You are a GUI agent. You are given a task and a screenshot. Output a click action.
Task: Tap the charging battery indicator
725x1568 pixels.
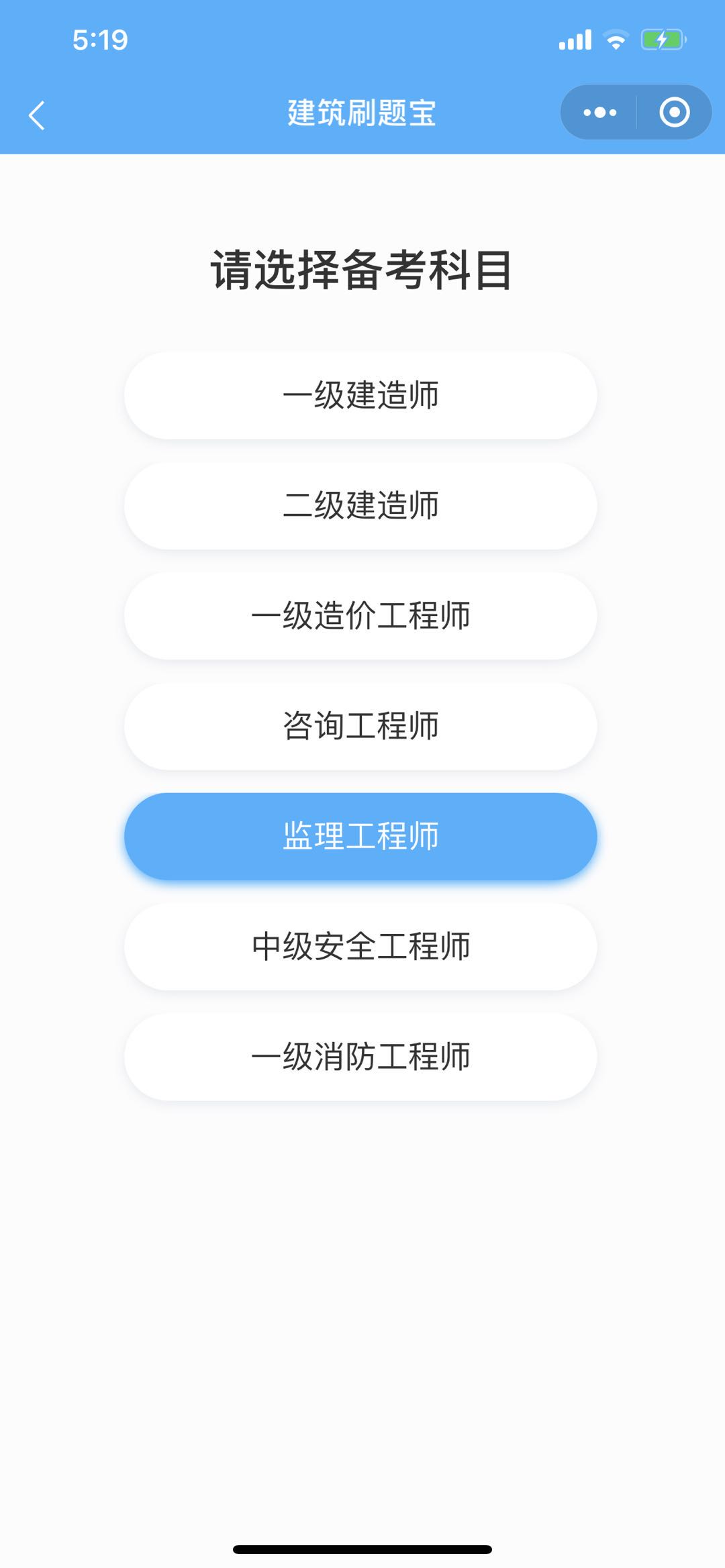[x=661, y=40]
